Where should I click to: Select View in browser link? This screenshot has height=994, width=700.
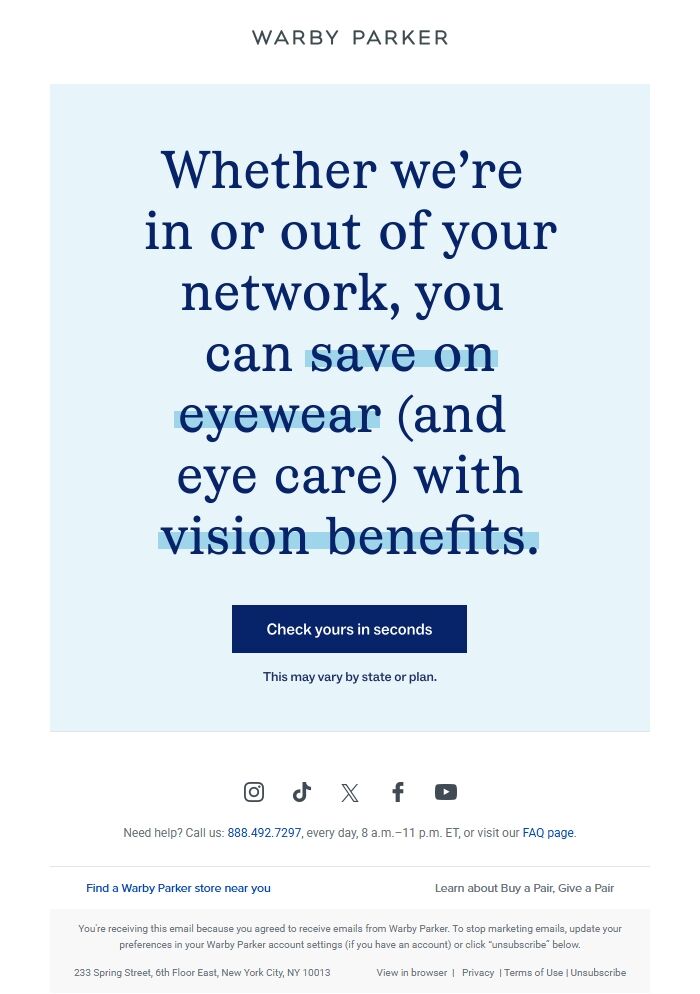[x=412, y=972]
